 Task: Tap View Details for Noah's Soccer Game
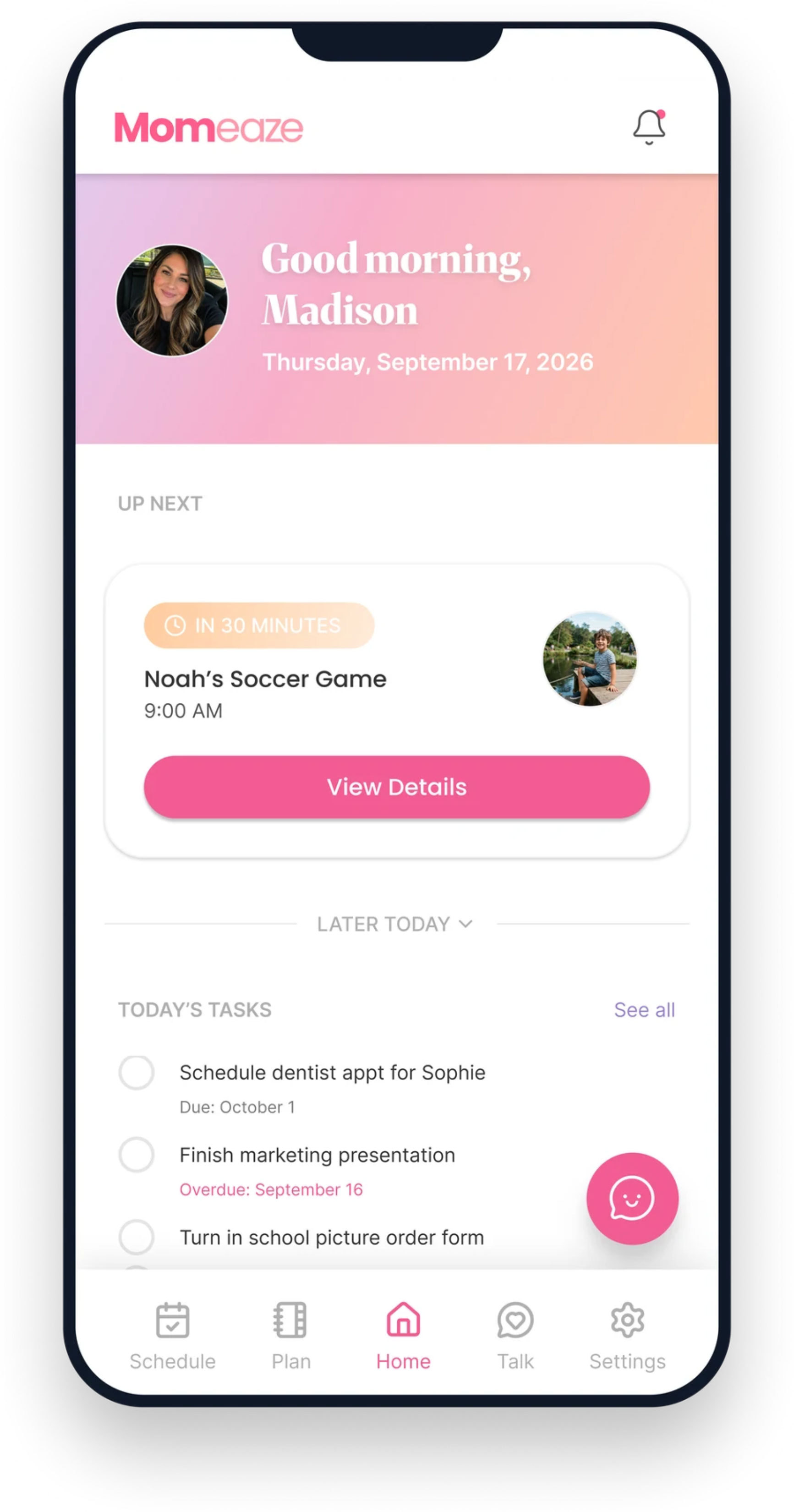[x=397, y=787]
